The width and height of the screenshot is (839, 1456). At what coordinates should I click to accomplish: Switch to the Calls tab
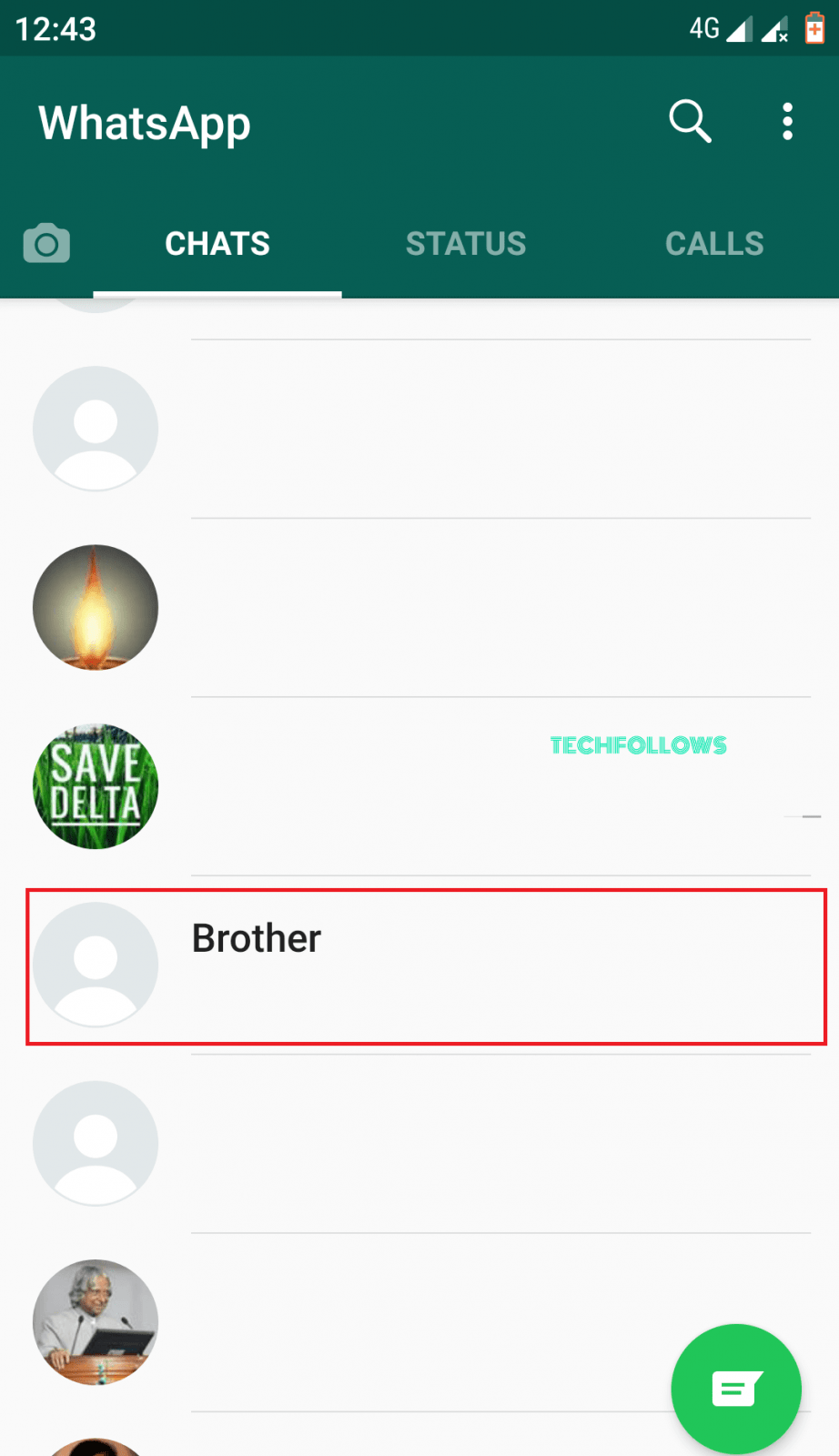pos(714,244)
